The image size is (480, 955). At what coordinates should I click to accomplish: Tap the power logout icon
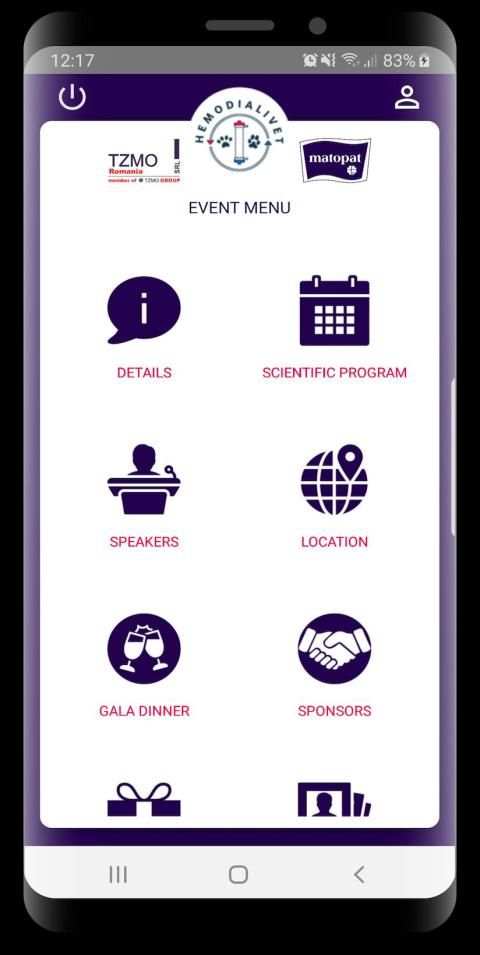[72, 97]
